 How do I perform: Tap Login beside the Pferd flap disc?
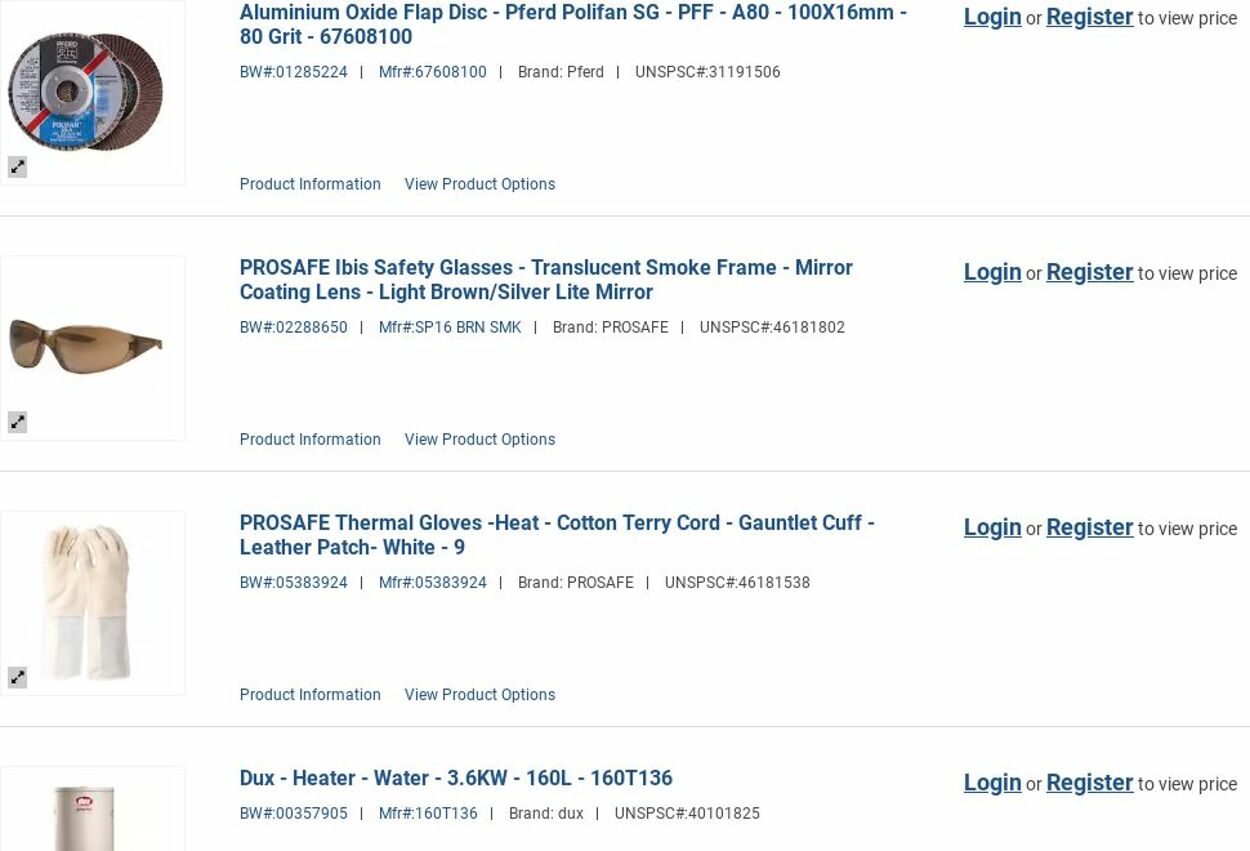992,17
